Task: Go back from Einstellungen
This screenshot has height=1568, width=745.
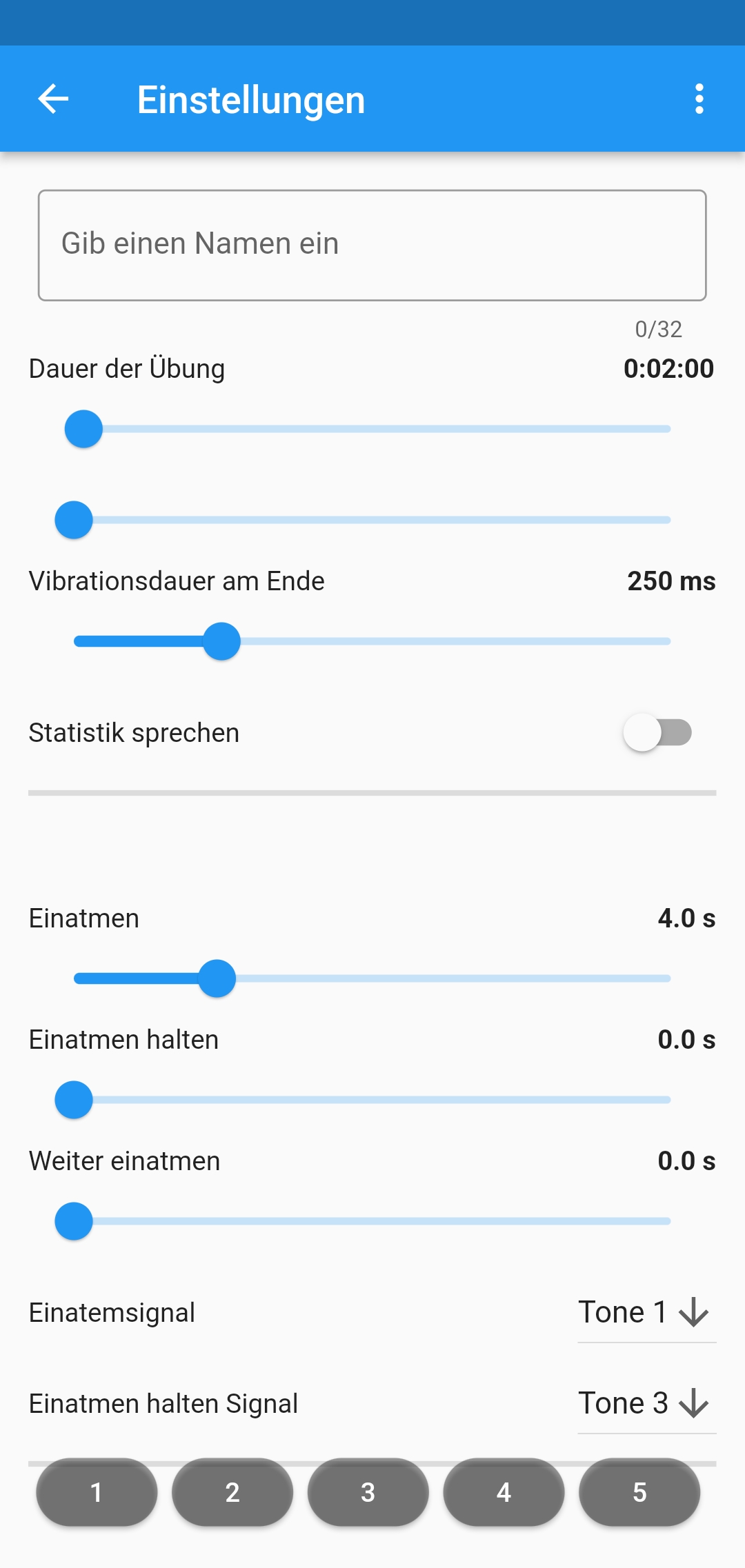Action: click(53, 99)
